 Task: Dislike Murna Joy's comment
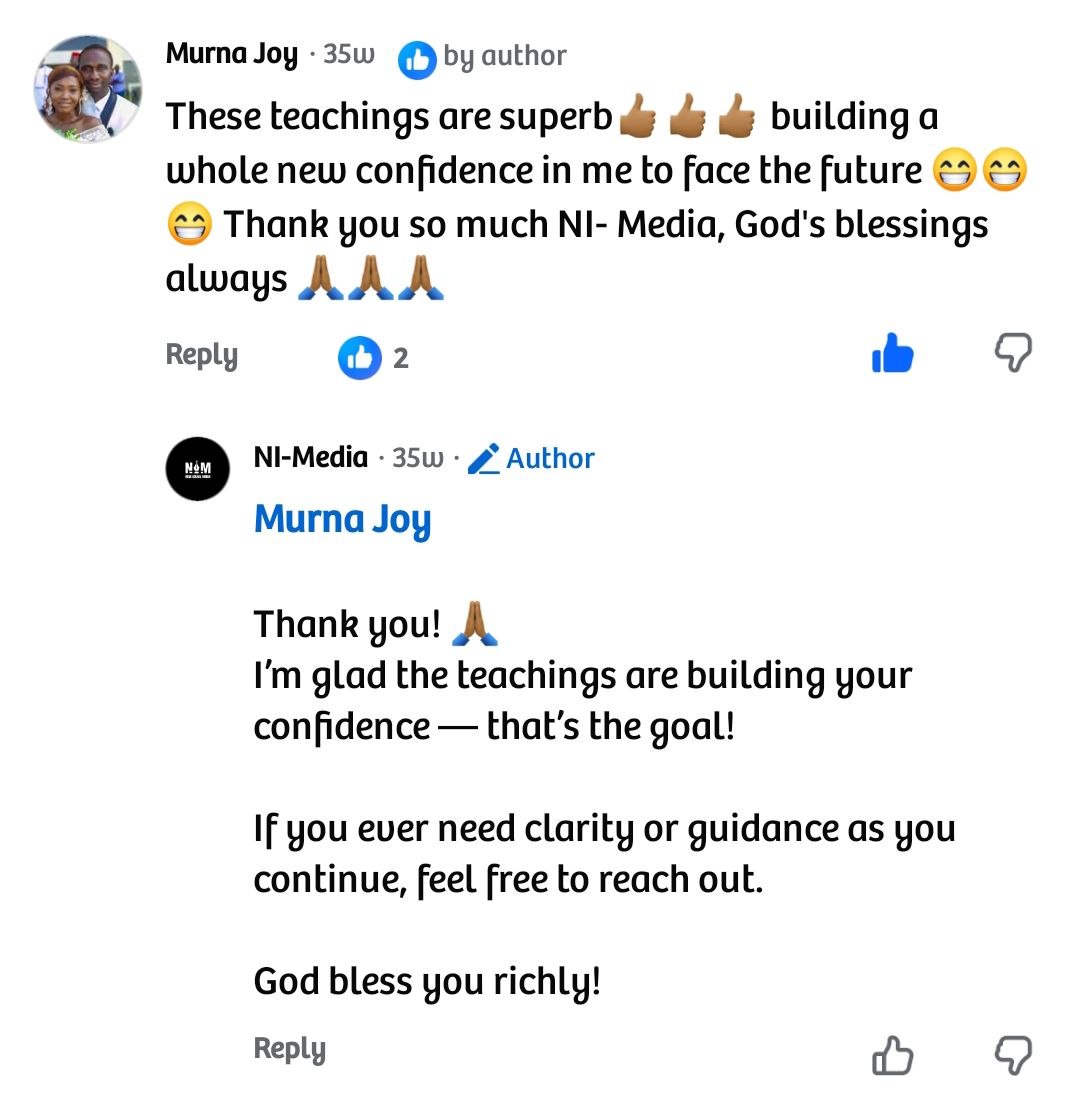tap(1013, 352)
